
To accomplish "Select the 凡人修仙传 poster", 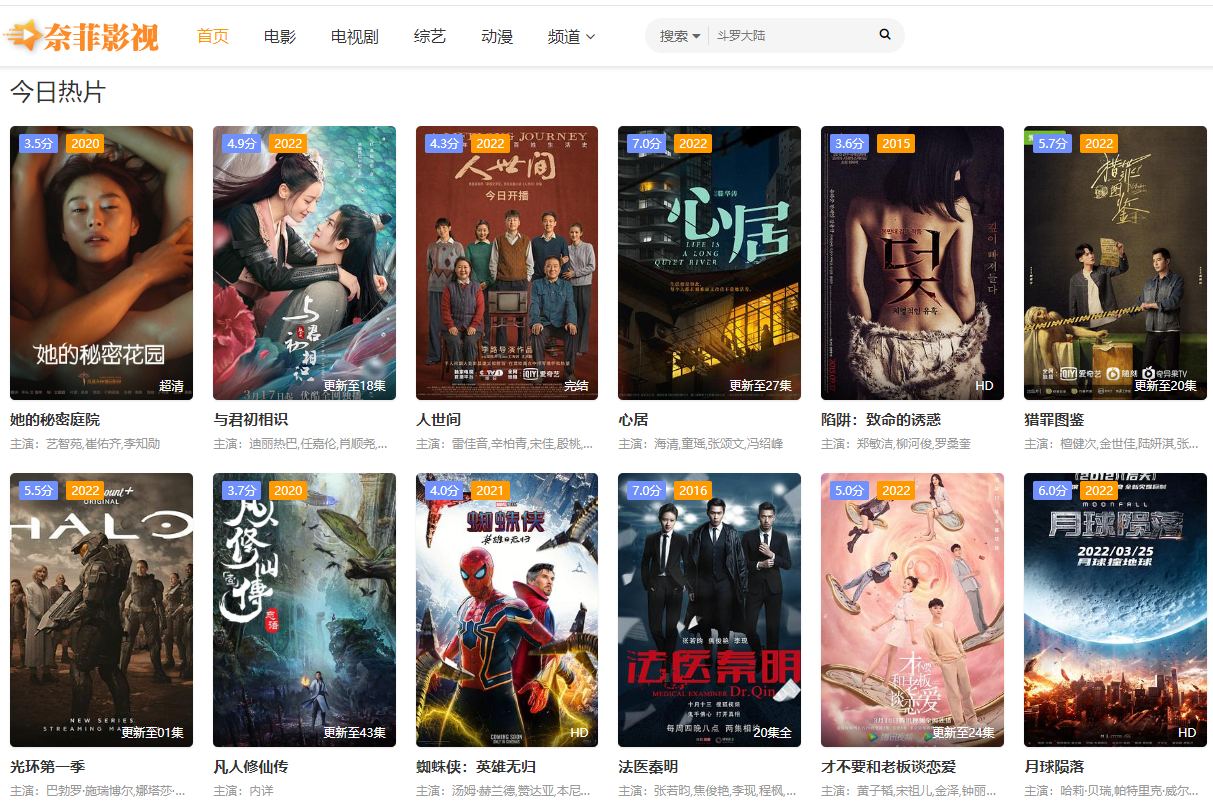I will click(304, 609).
